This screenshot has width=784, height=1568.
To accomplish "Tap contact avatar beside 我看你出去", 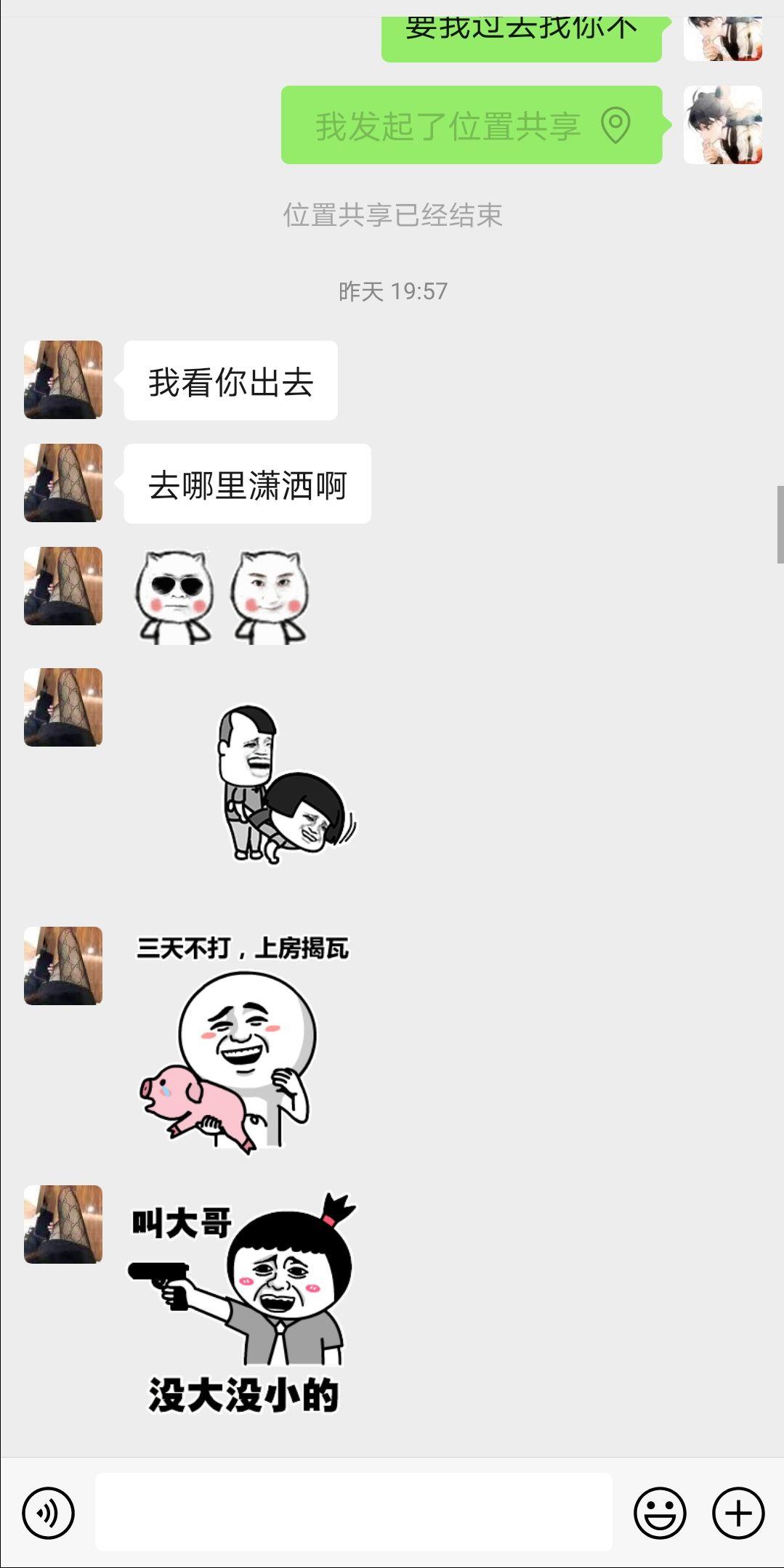I will point(63,380).
